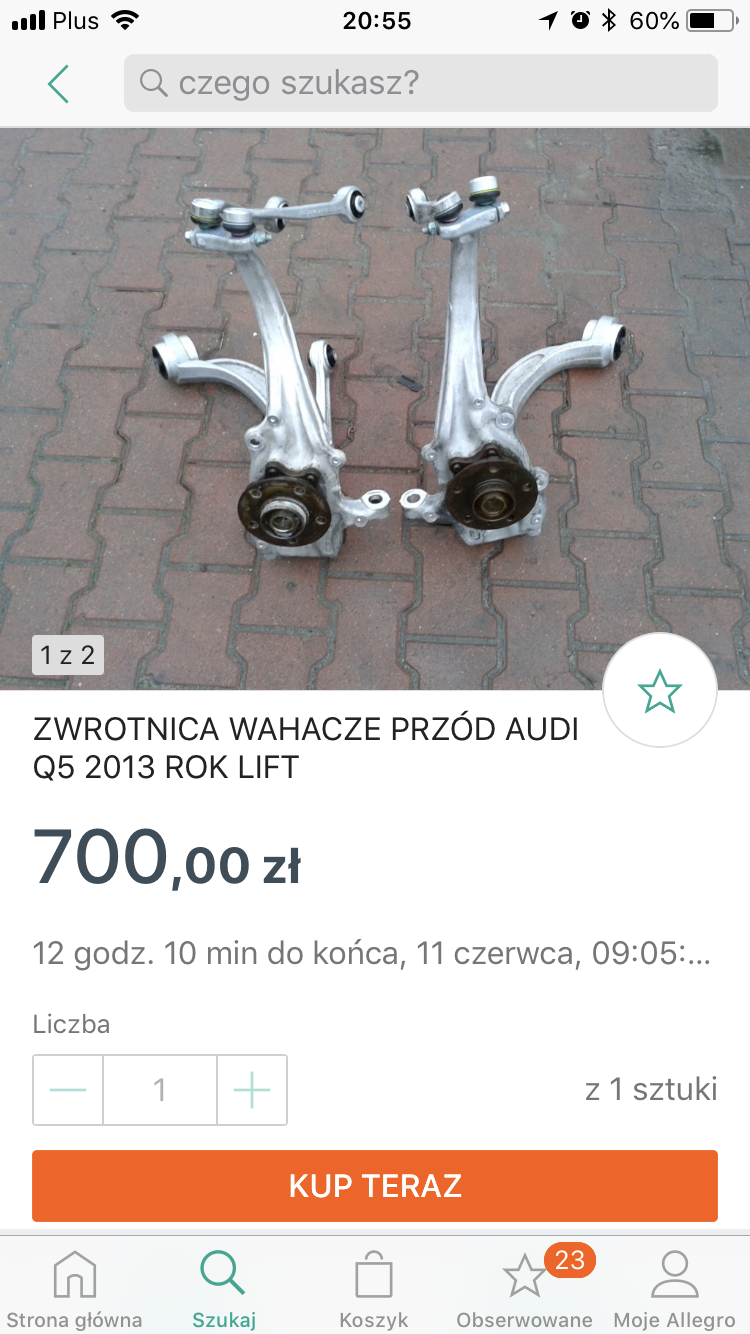
Task: Go to Moje Allegro profile
Action: tap(675, 1290)
